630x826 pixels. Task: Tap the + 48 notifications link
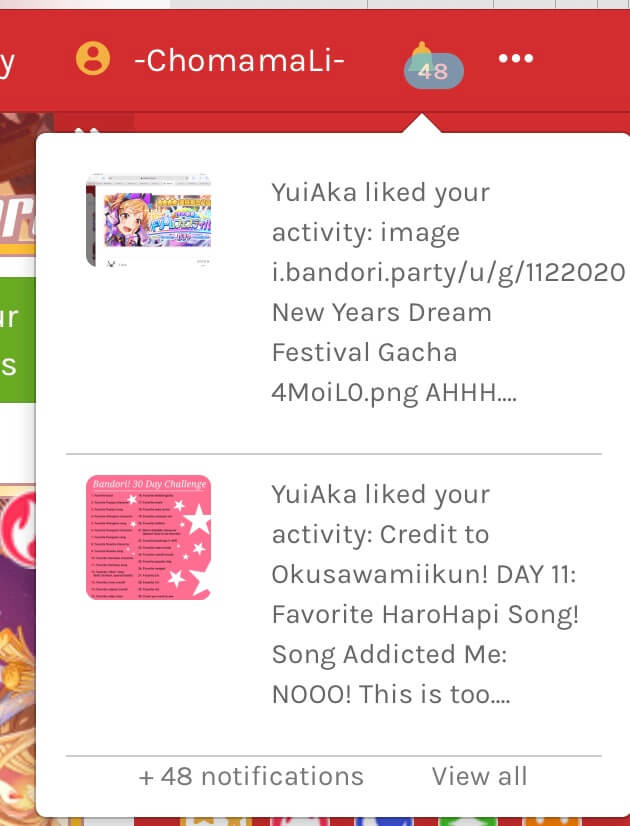[251, 776]
